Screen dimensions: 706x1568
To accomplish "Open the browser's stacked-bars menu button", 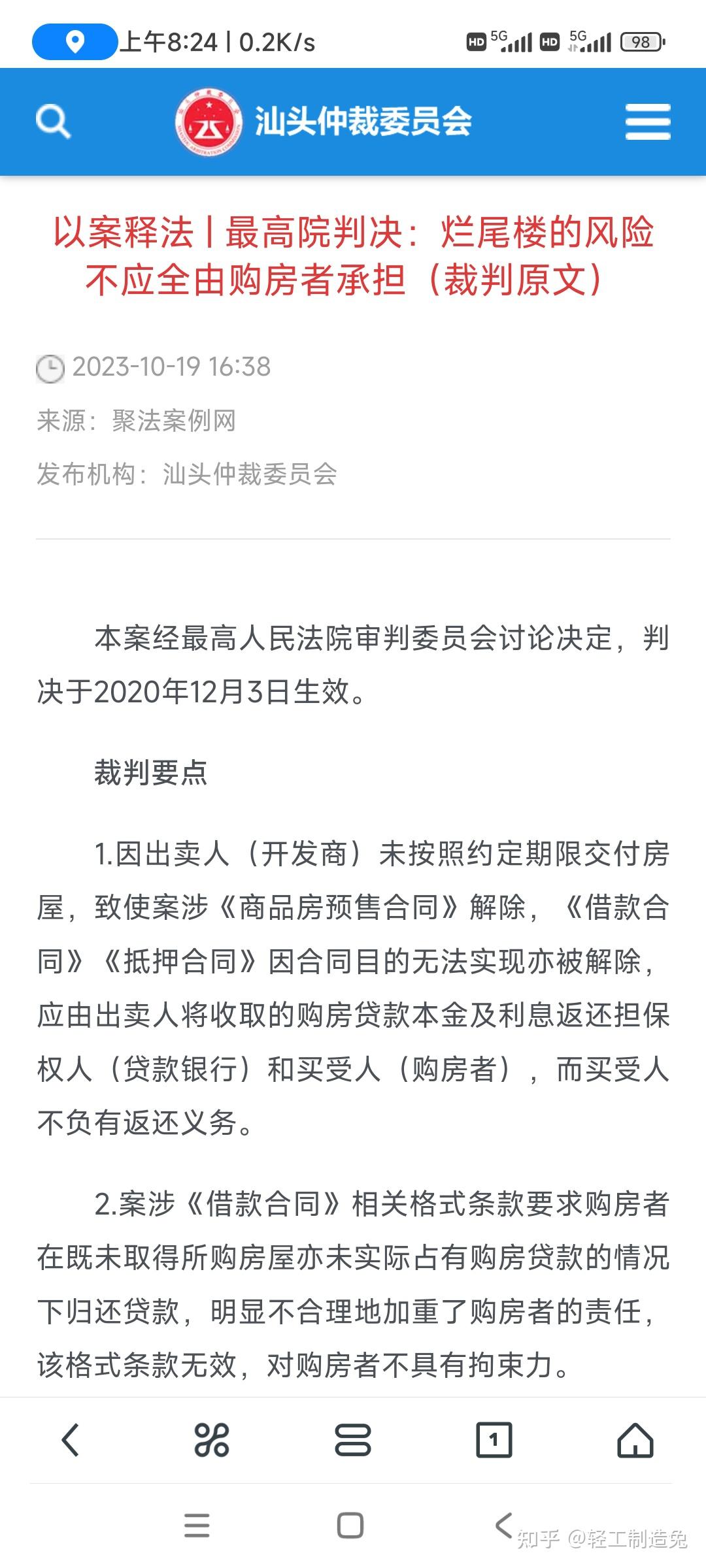I will 353,1440.
